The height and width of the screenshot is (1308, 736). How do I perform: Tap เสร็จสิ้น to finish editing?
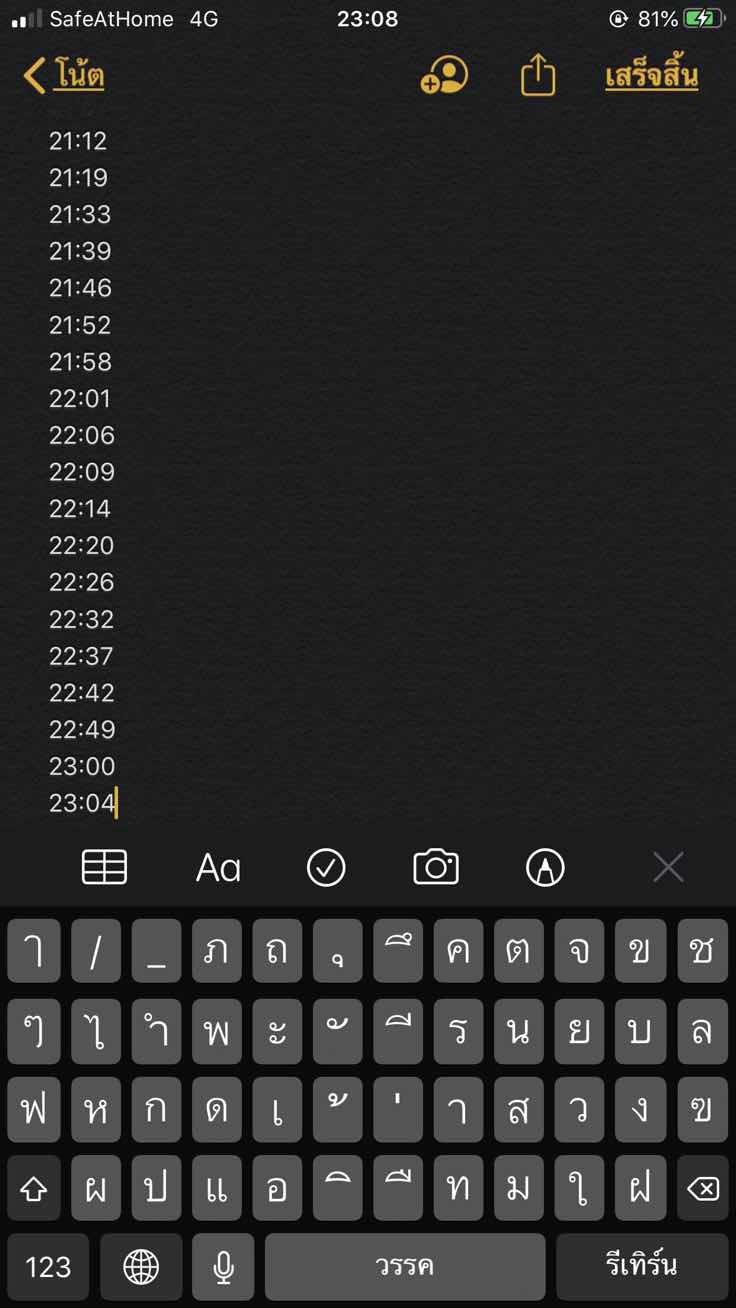coord(651,76)
